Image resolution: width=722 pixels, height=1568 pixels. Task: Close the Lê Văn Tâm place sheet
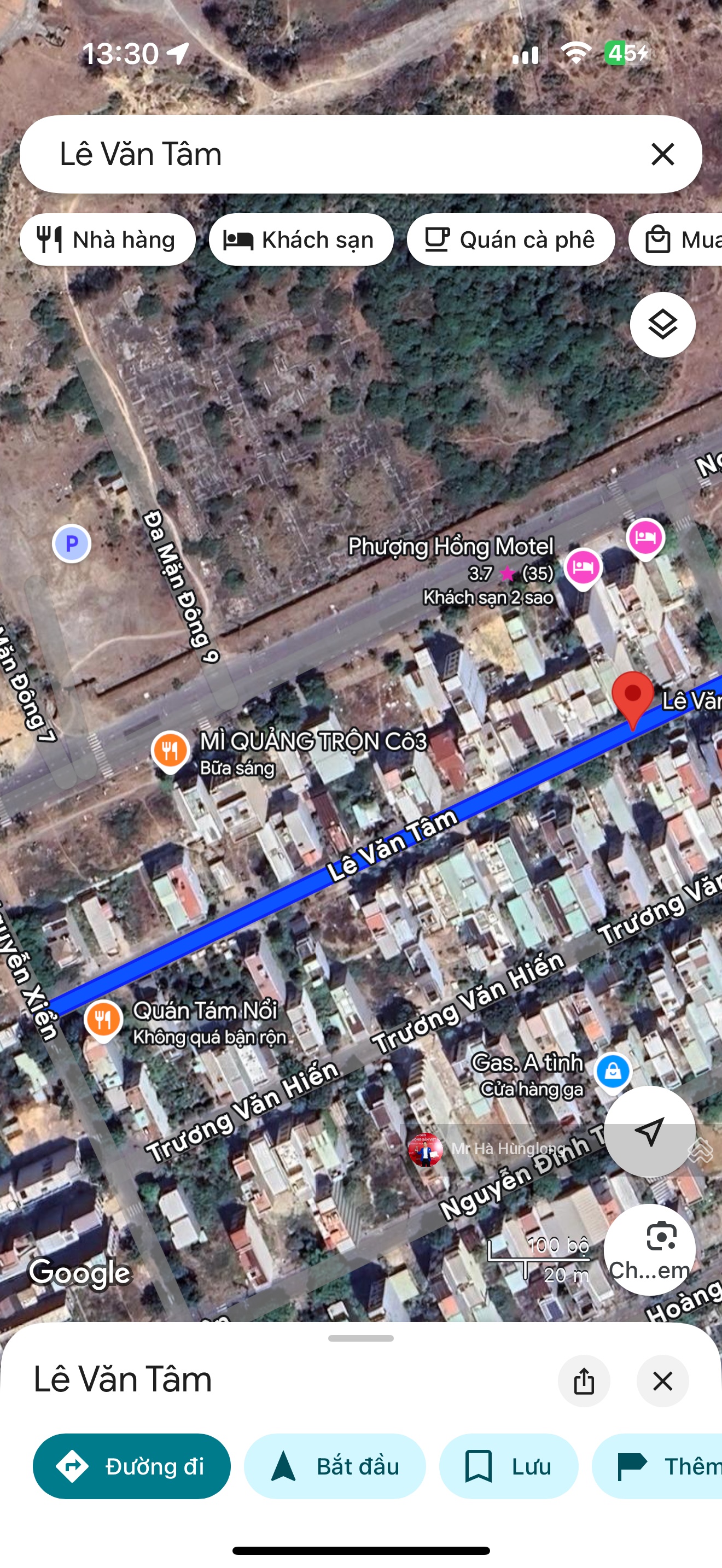pyautogui.click(x=662, y=1380)
